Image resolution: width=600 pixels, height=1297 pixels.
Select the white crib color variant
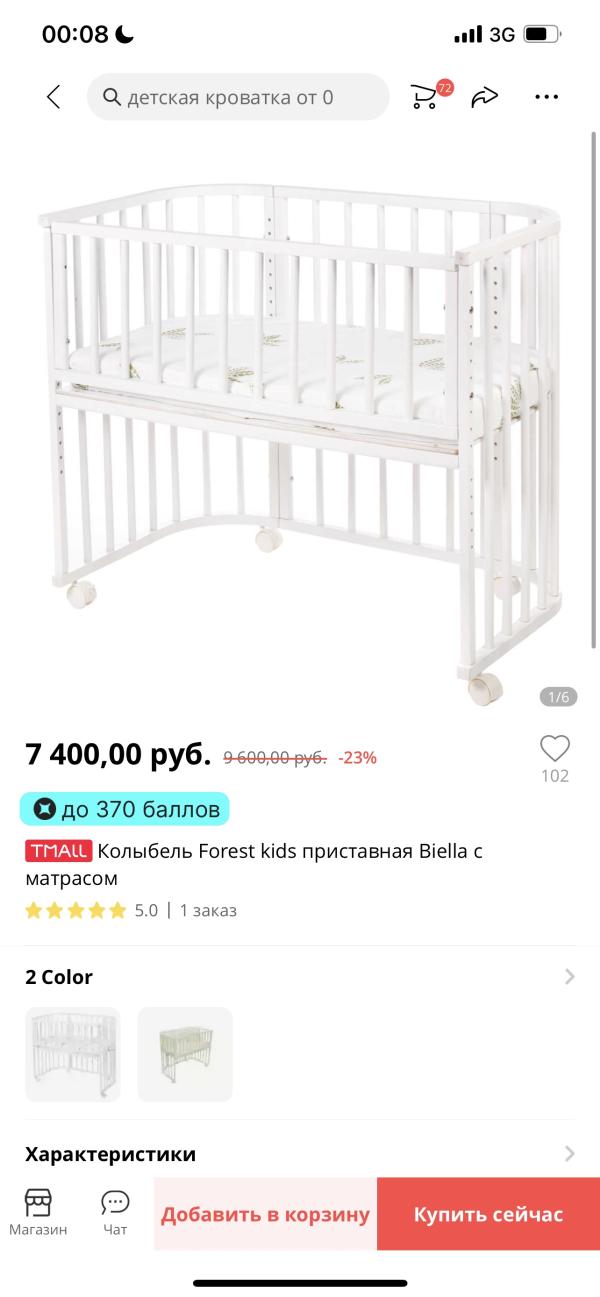tap(72, 1054)
